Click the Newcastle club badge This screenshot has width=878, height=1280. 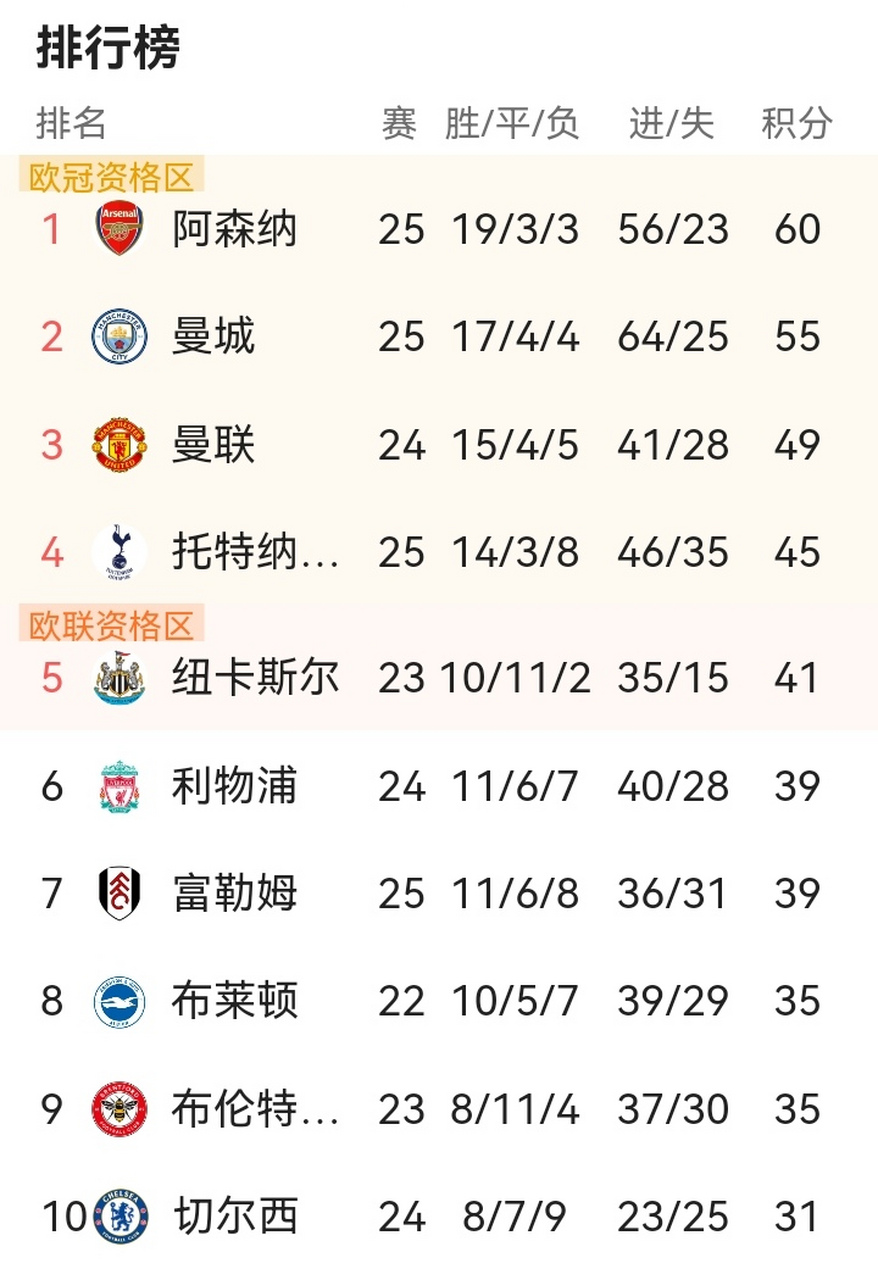(117, 677)
